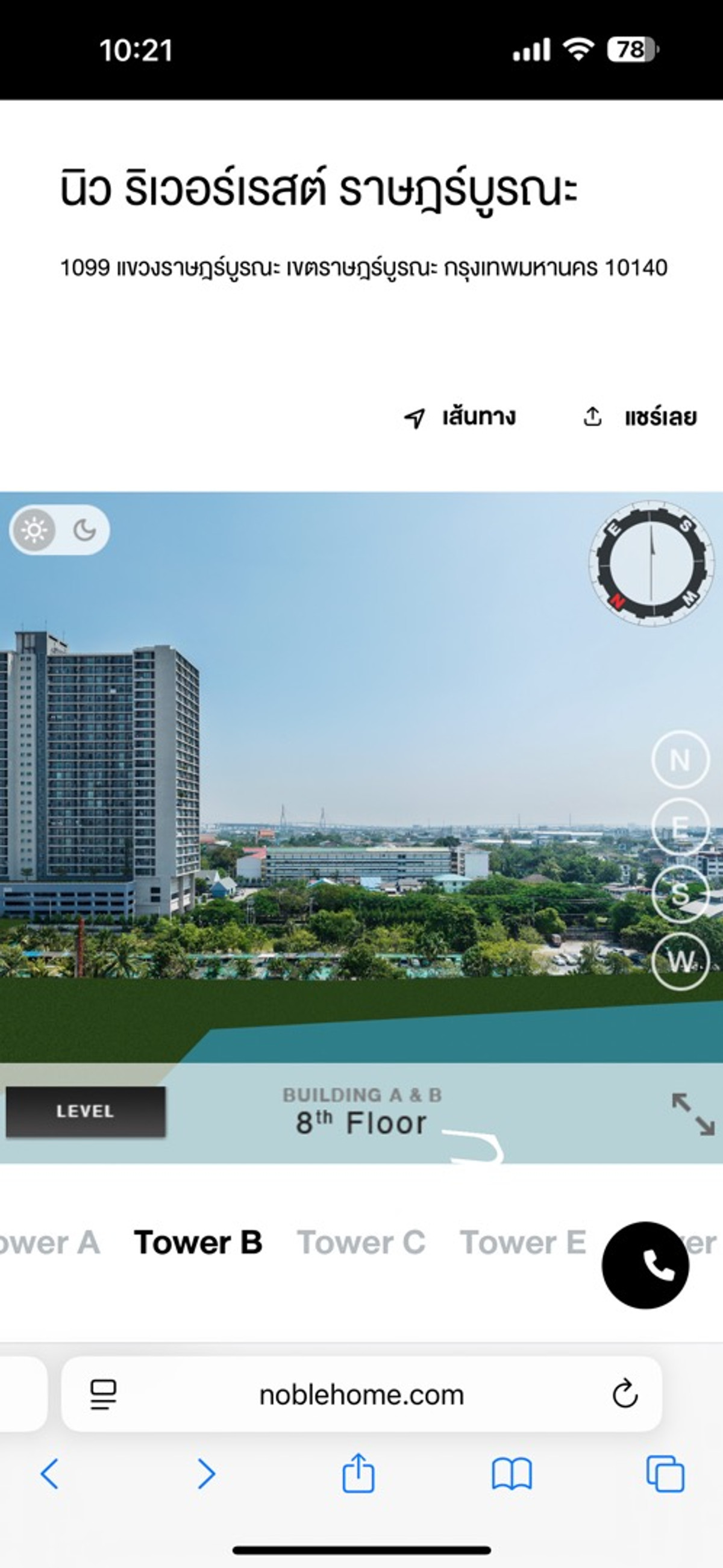Viewport: 723px width, 1568px height.
Task: Open directions via เส้นทาง
Action: pyautogui.click(x=461, y=418)
